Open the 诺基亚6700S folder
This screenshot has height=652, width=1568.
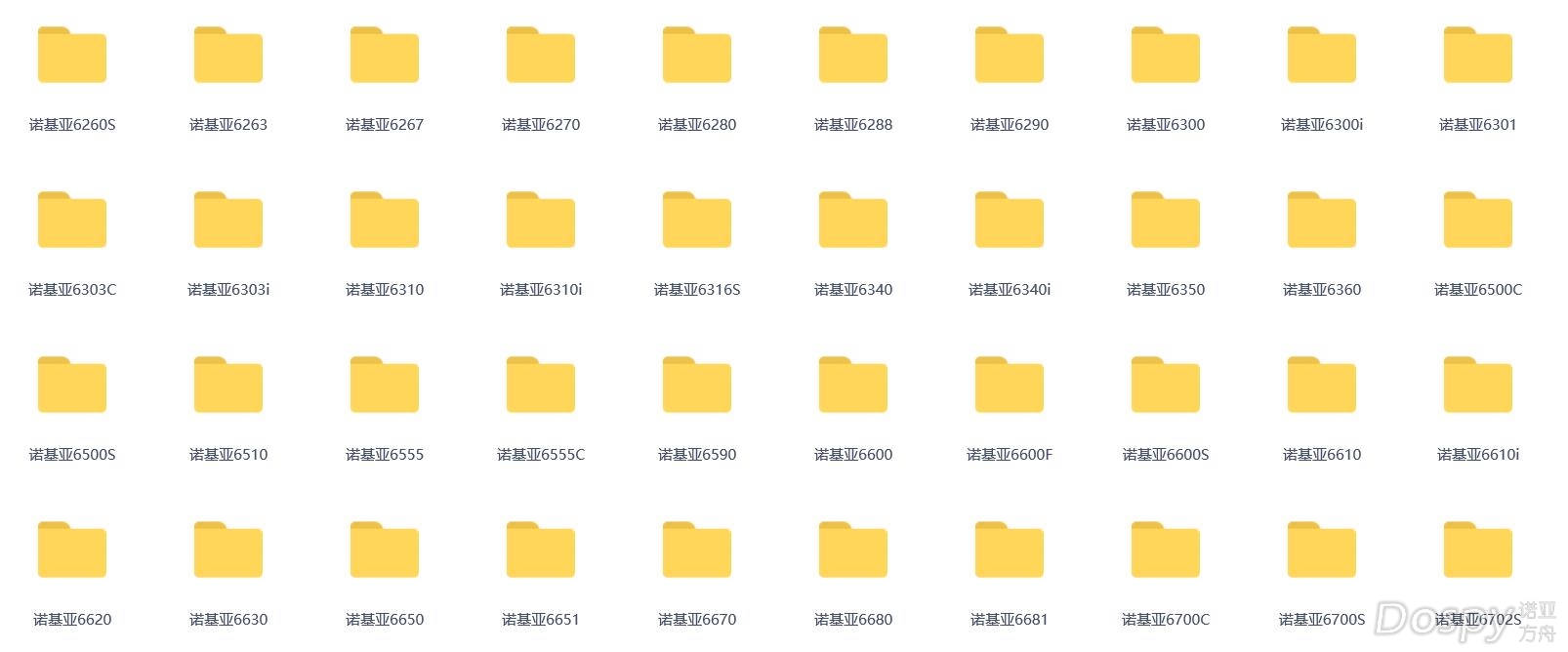(1322, 551)
